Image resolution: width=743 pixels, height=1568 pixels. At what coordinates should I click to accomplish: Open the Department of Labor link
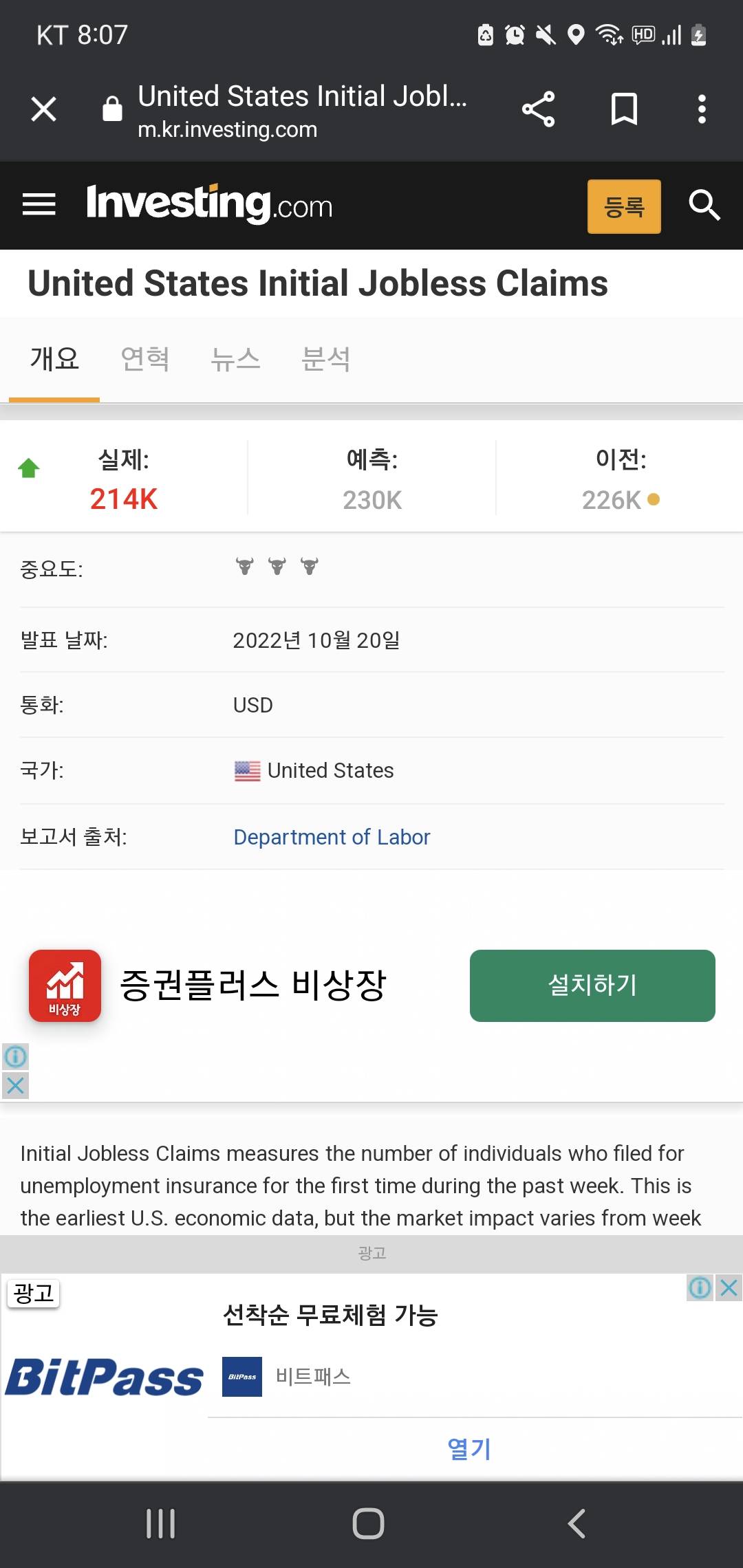(332, 837)
